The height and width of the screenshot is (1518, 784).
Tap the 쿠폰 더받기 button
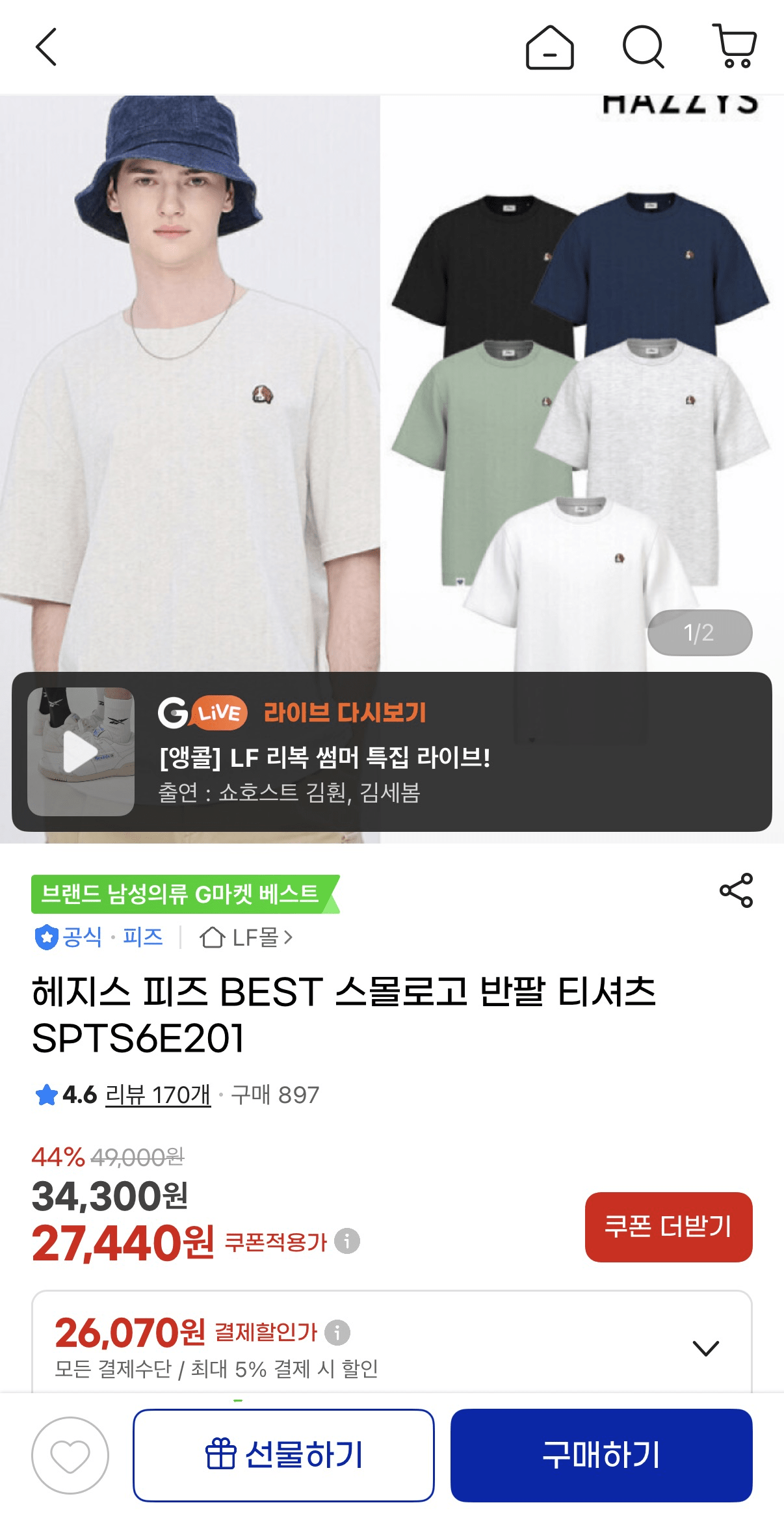pos(668,1227)
